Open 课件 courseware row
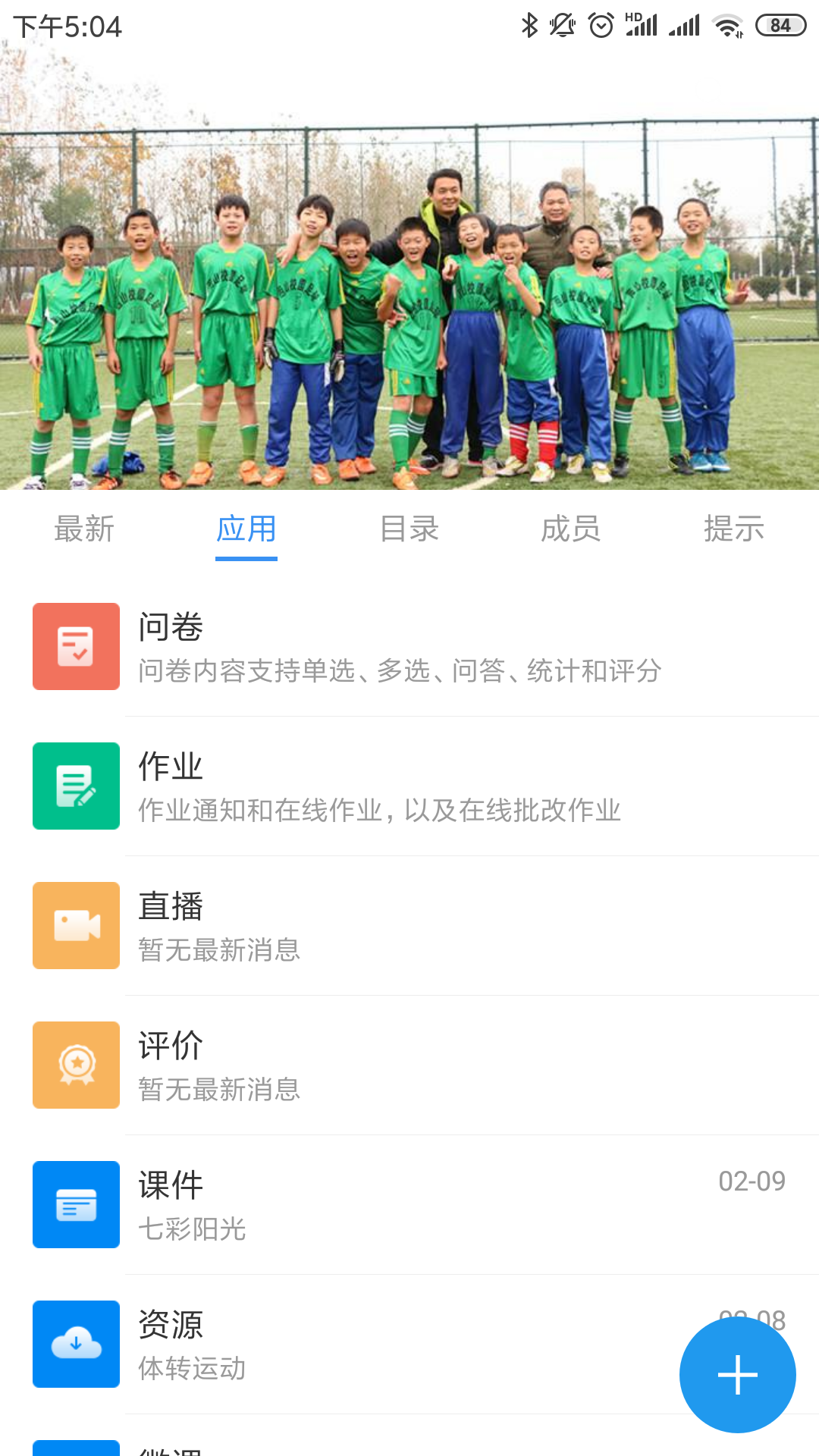Screen dimensions: 819x1456 point(409,1205)
